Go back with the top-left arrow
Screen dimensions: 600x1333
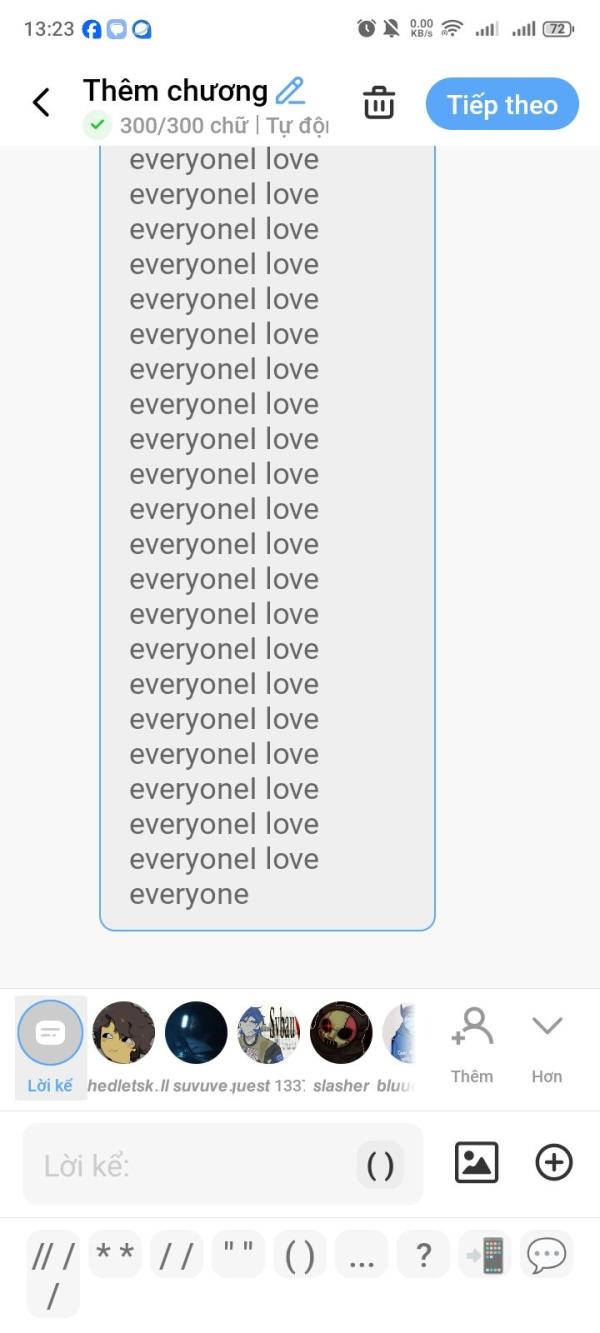coord(41,102)
